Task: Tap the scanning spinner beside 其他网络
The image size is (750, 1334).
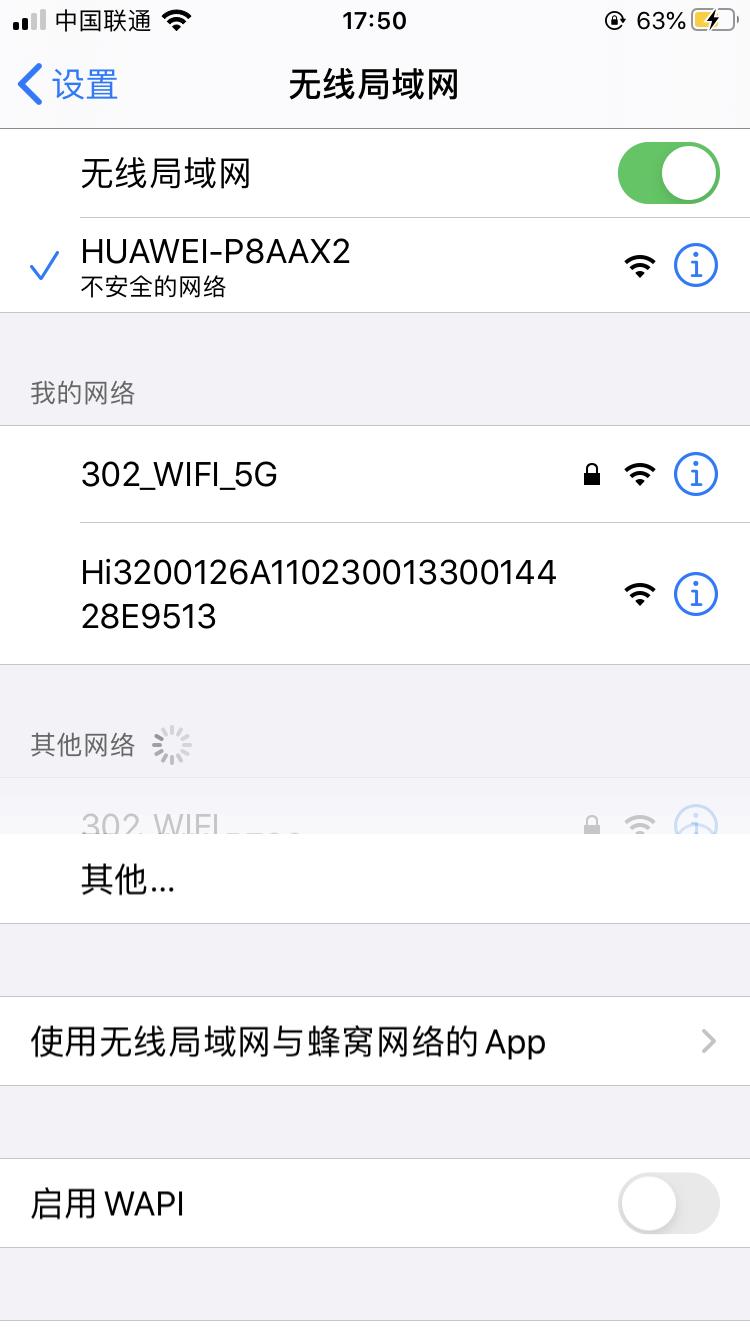Action: 170,744
